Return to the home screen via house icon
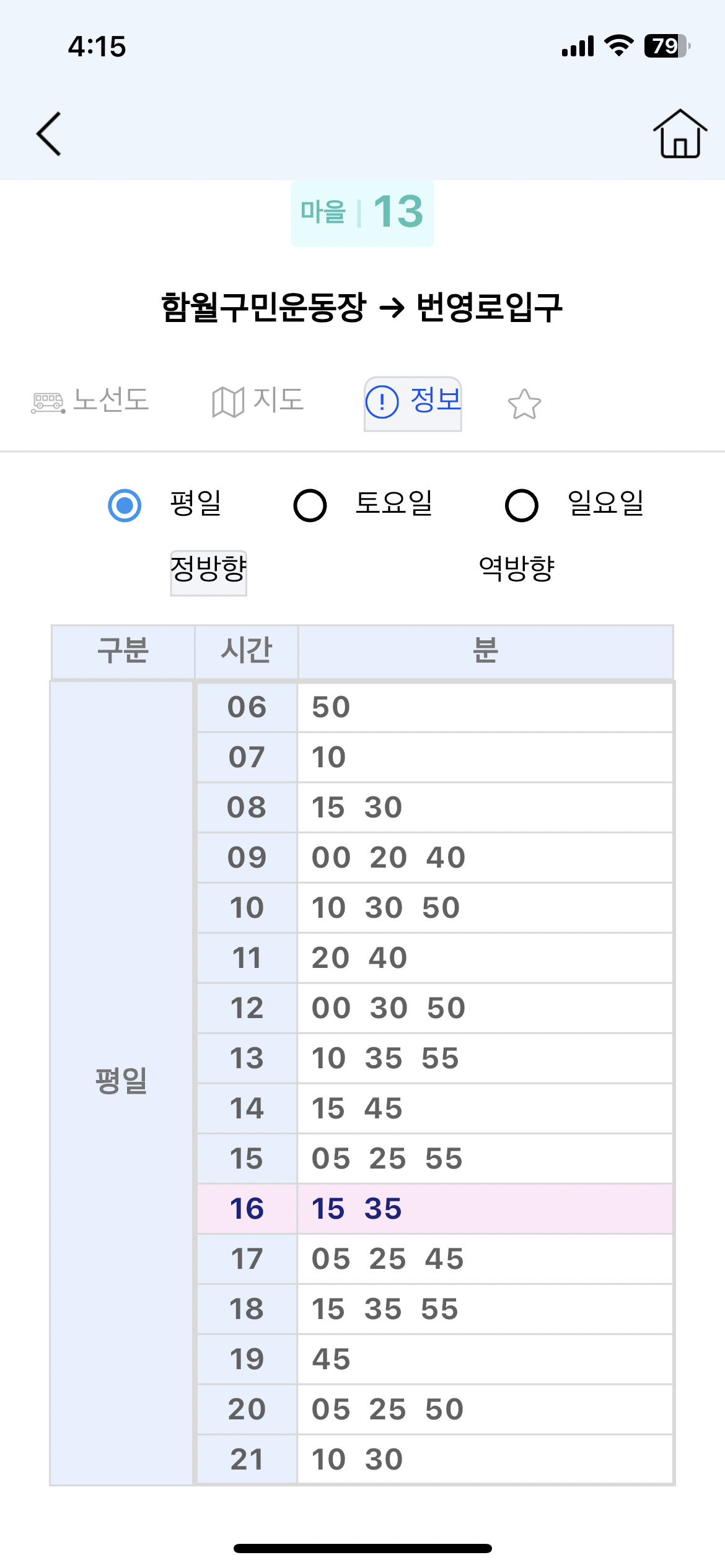 click(680, 134)
